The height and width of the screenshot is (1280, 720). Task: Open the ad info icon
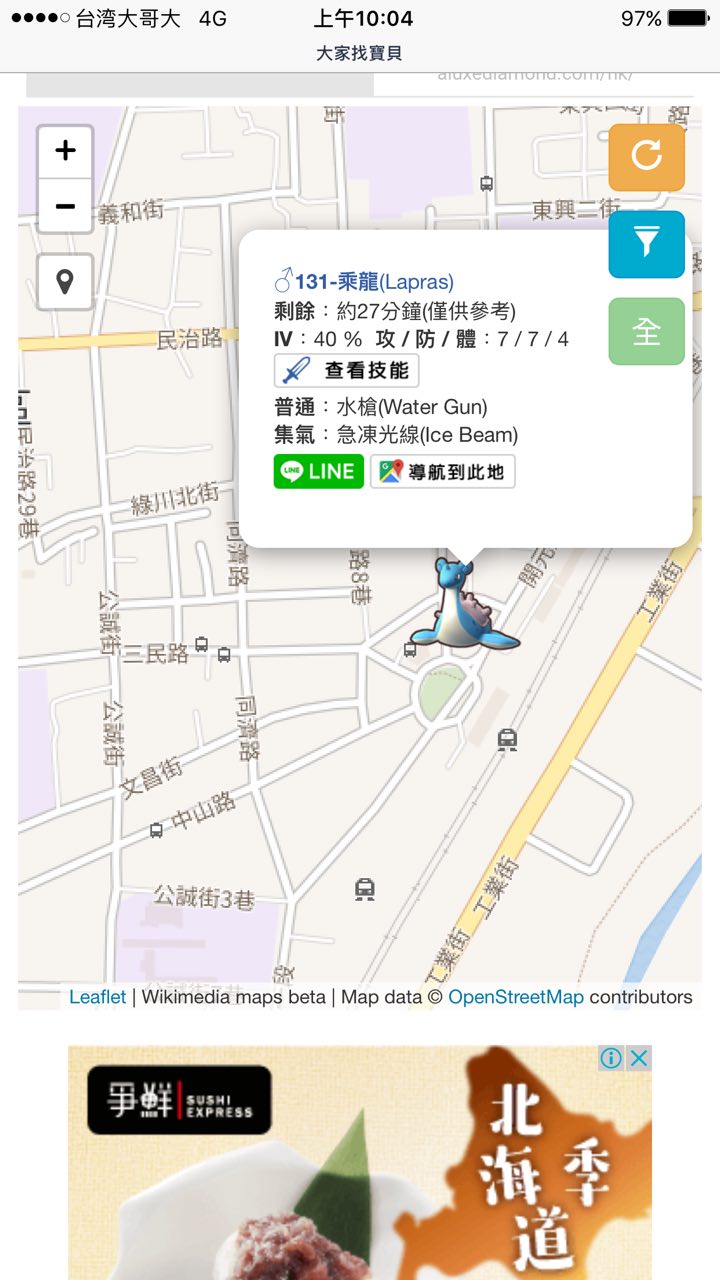pyautogui.click(x=611, y=1058)
